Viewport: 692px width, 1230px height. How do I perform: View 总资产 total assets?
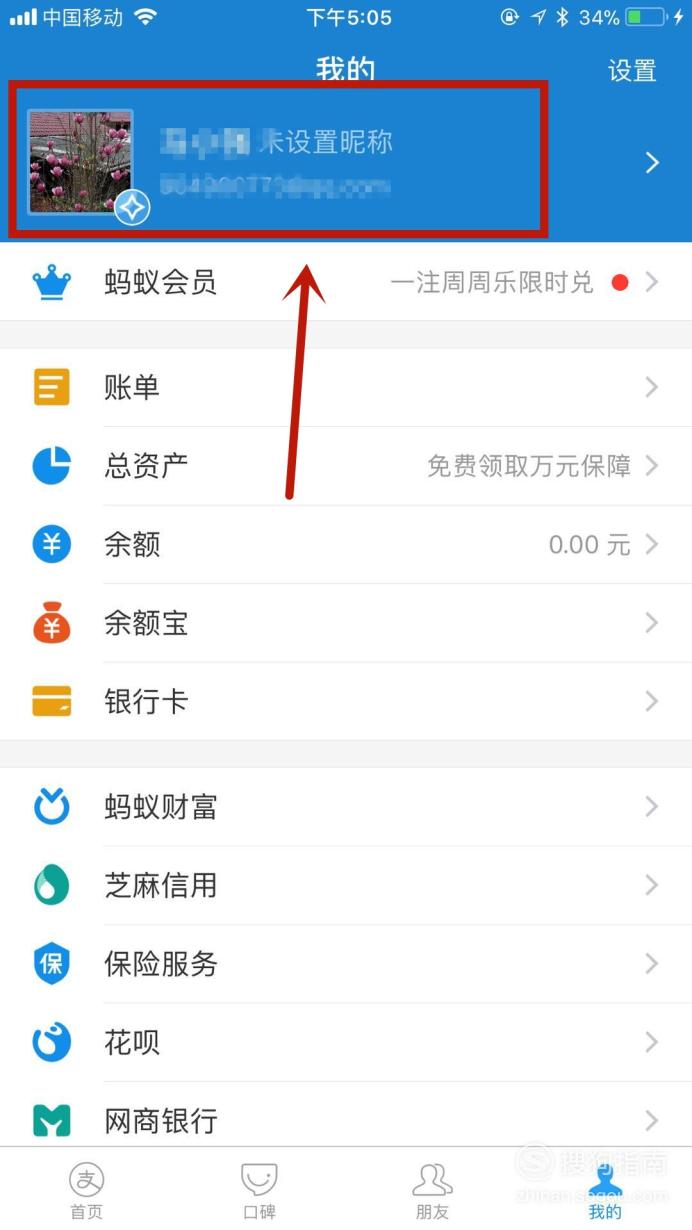point(346,466)
